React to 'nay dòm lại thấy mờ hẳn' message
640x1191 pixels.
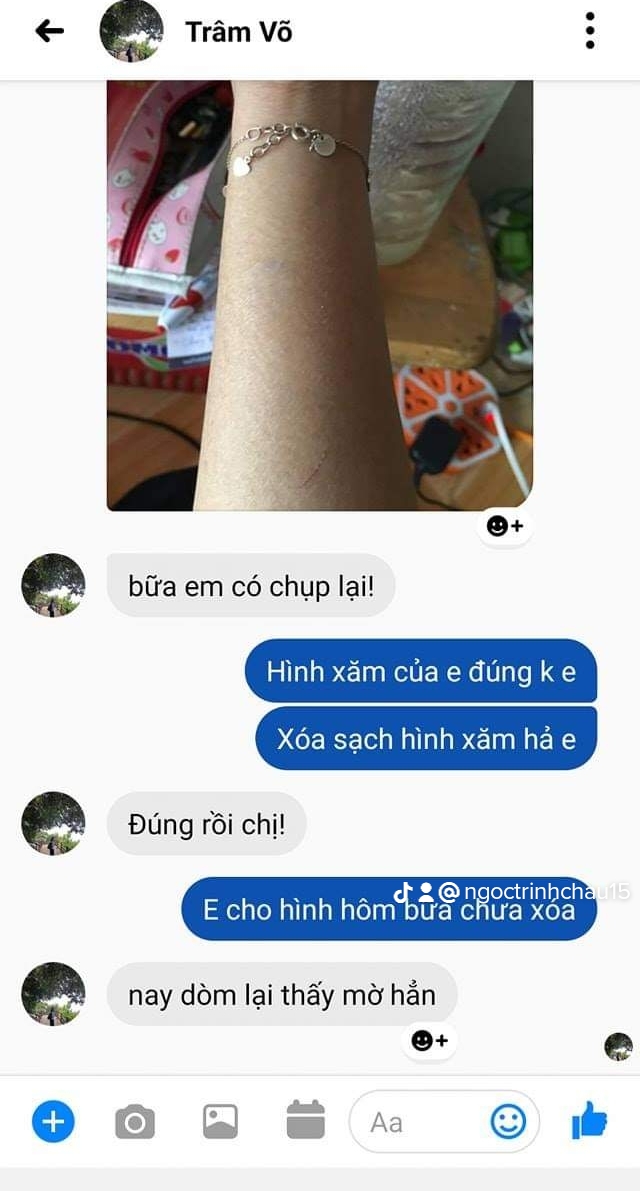(430, 1041)
